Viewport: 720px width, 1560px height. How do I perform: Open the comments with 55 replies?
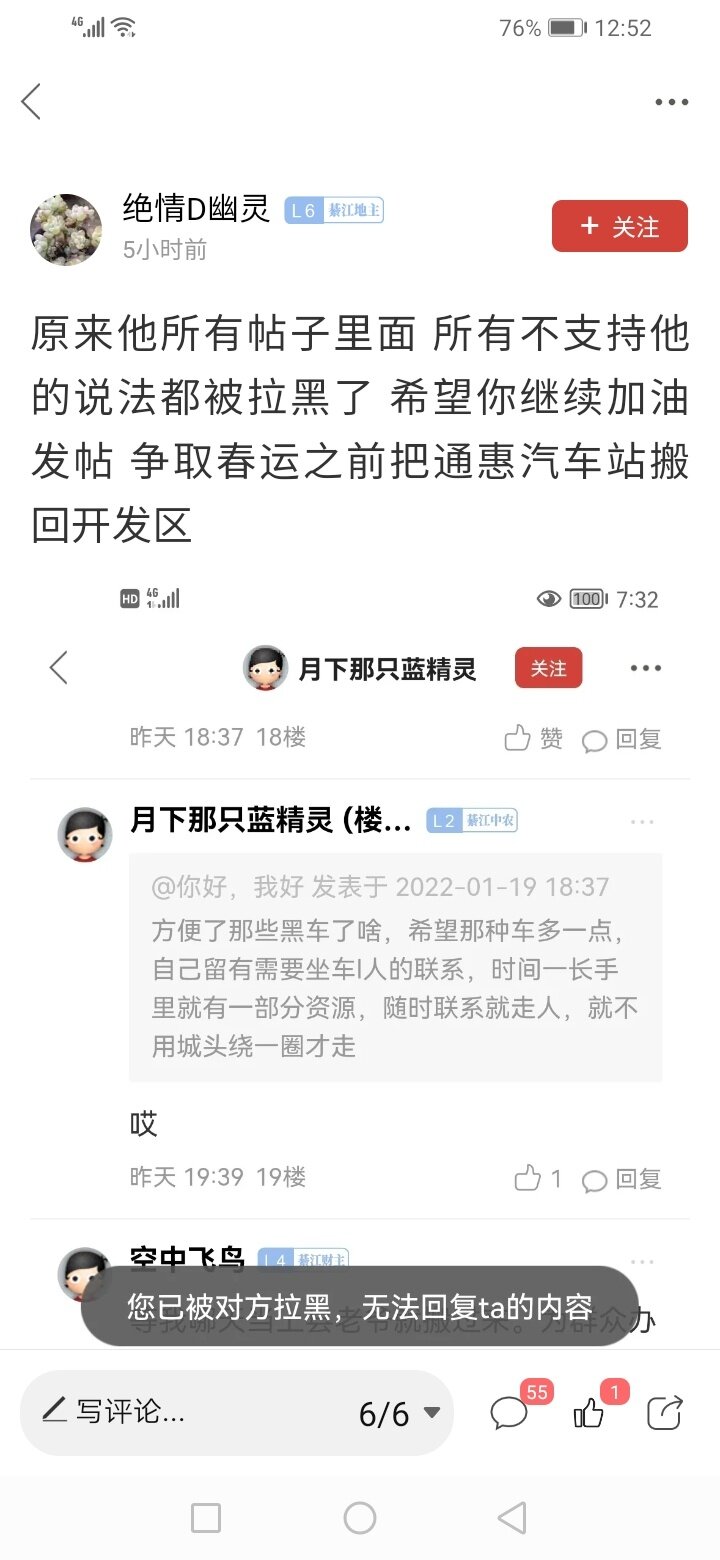click(x=510, y=1412)
